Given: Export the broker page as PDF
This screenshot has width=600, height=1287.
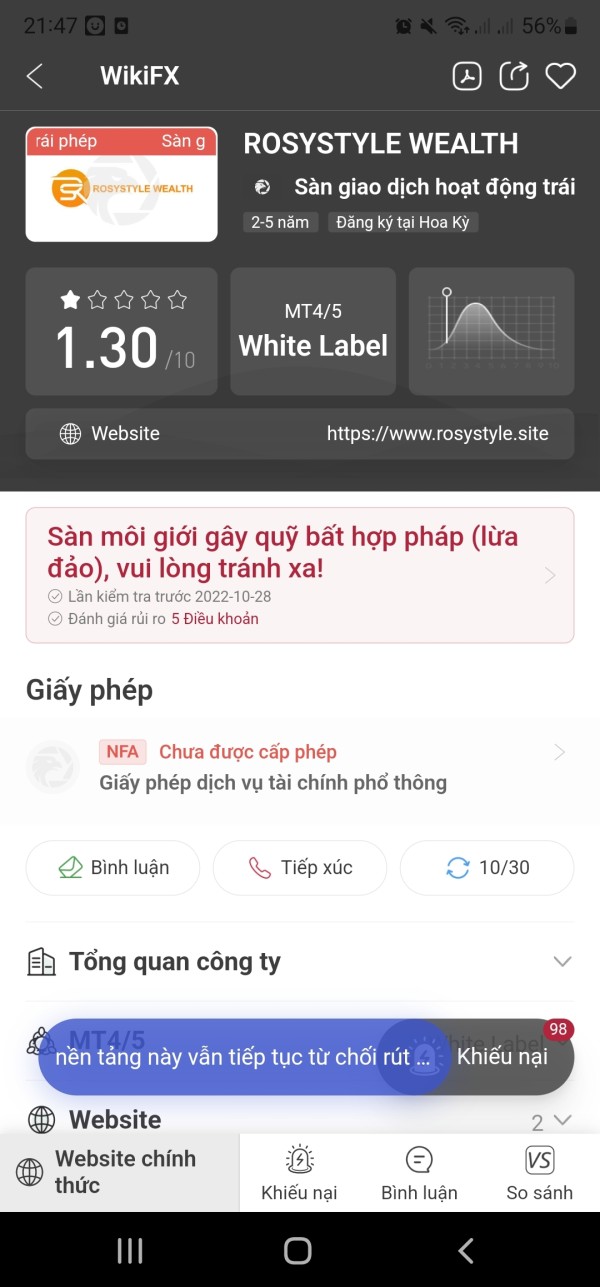Looking at the screenshot, I should [x=467, y=76].
